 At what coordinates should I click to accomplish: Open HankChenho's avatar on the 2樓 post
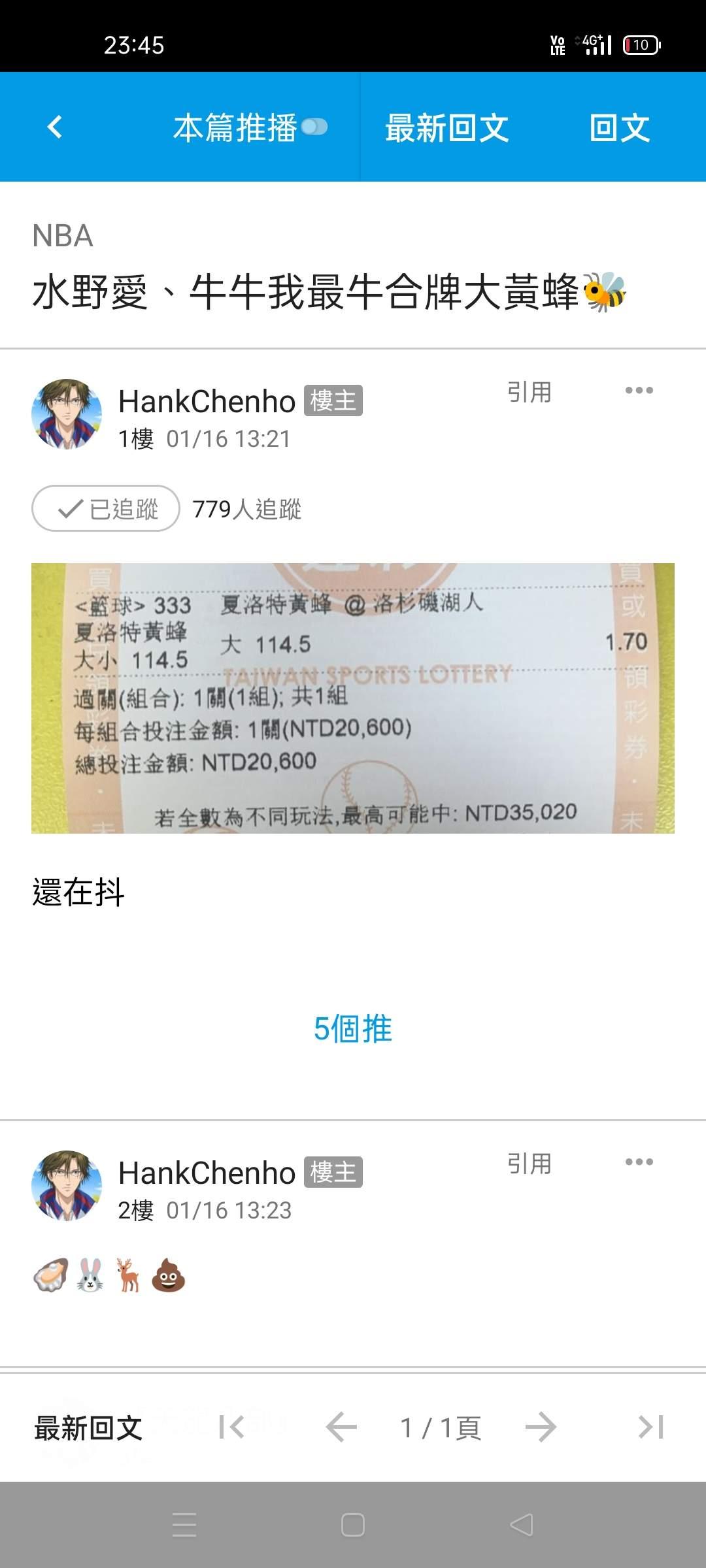67,1186
